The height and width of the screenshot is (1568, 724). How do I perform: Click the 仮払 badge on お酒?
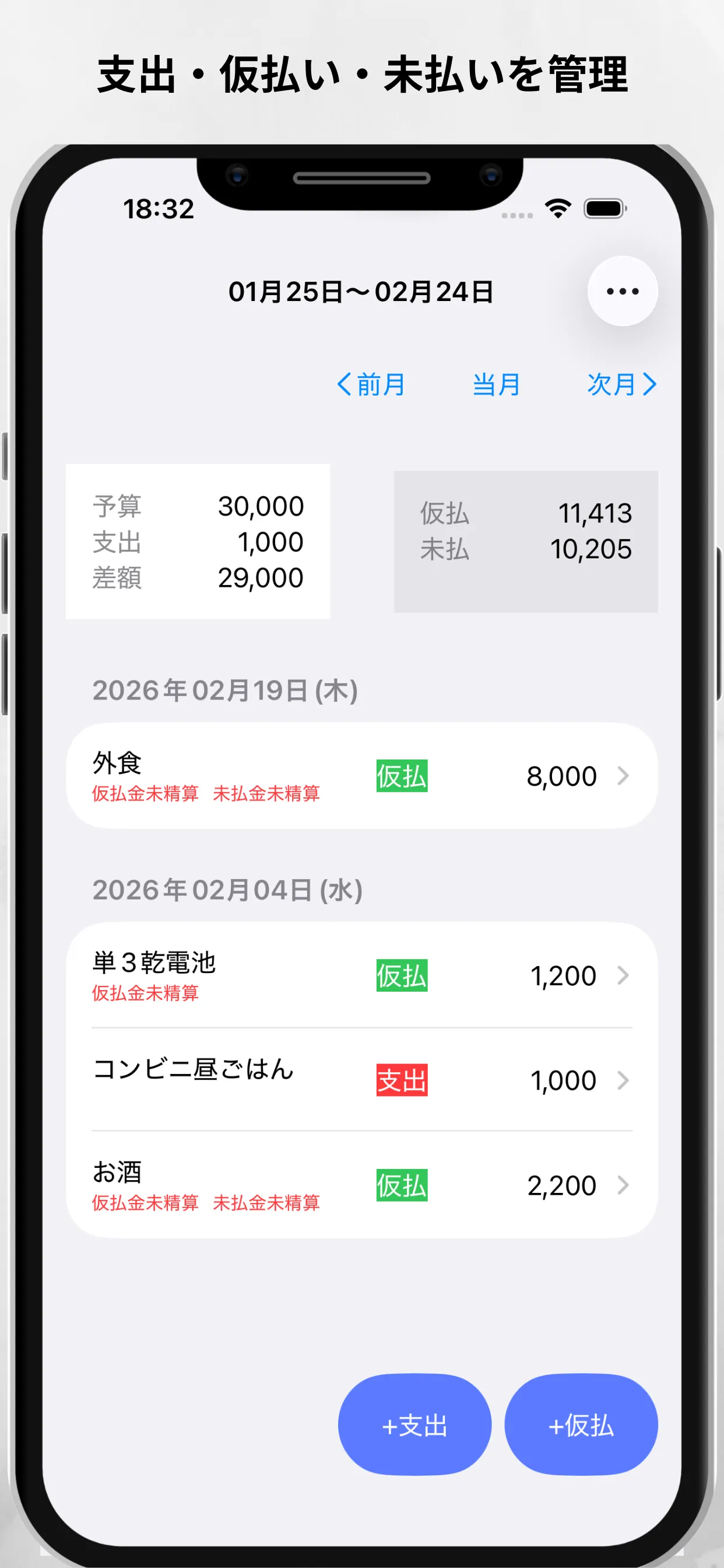tap(402, 1185)
